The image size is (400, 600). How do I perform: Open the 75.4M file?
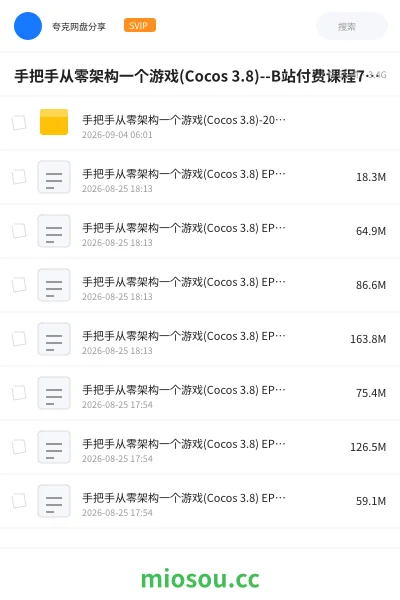click(x=200, y=393)
